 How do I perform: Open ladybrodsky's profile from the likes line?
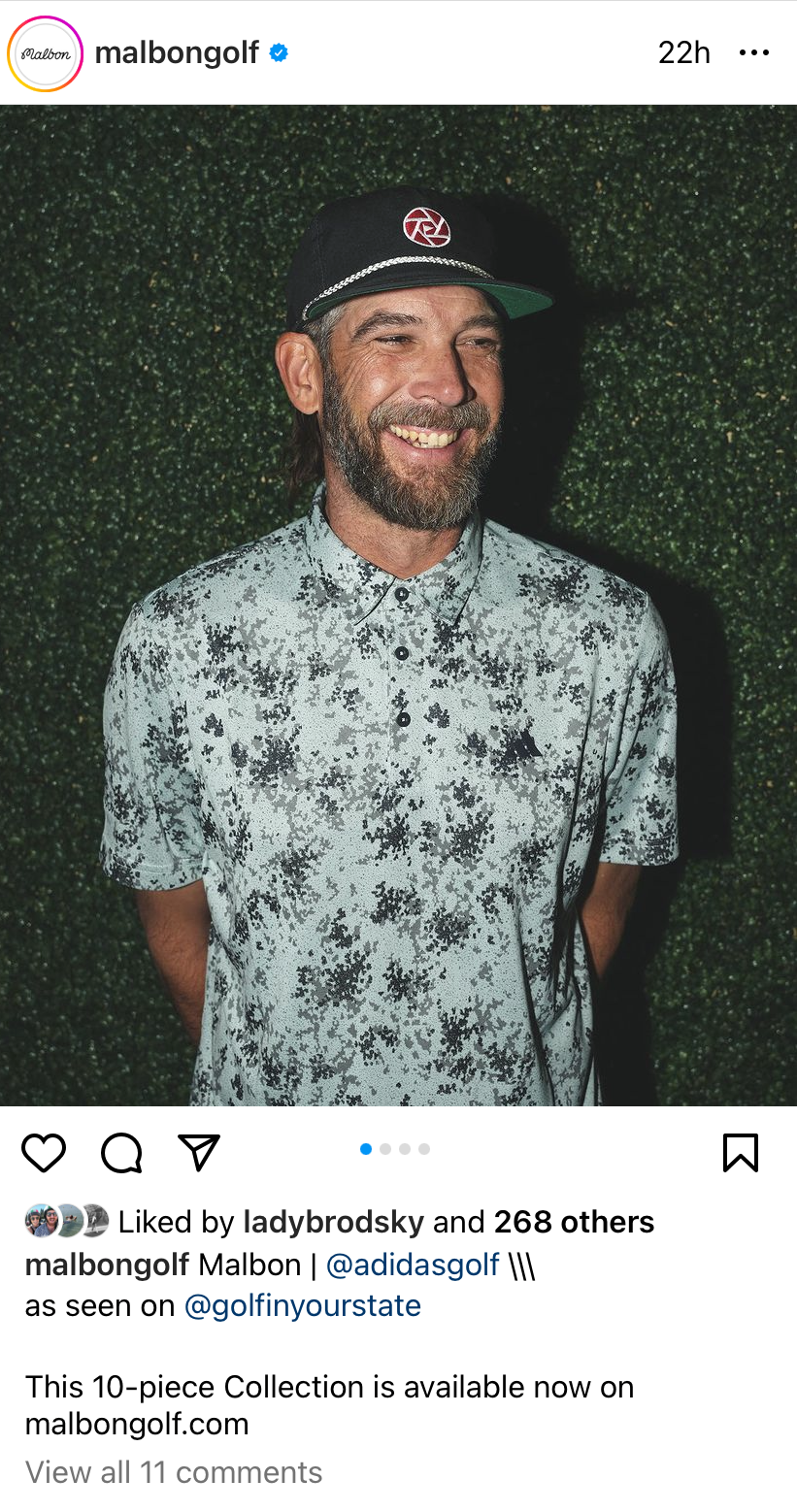pyautogui.click(x=333, y=1222)
